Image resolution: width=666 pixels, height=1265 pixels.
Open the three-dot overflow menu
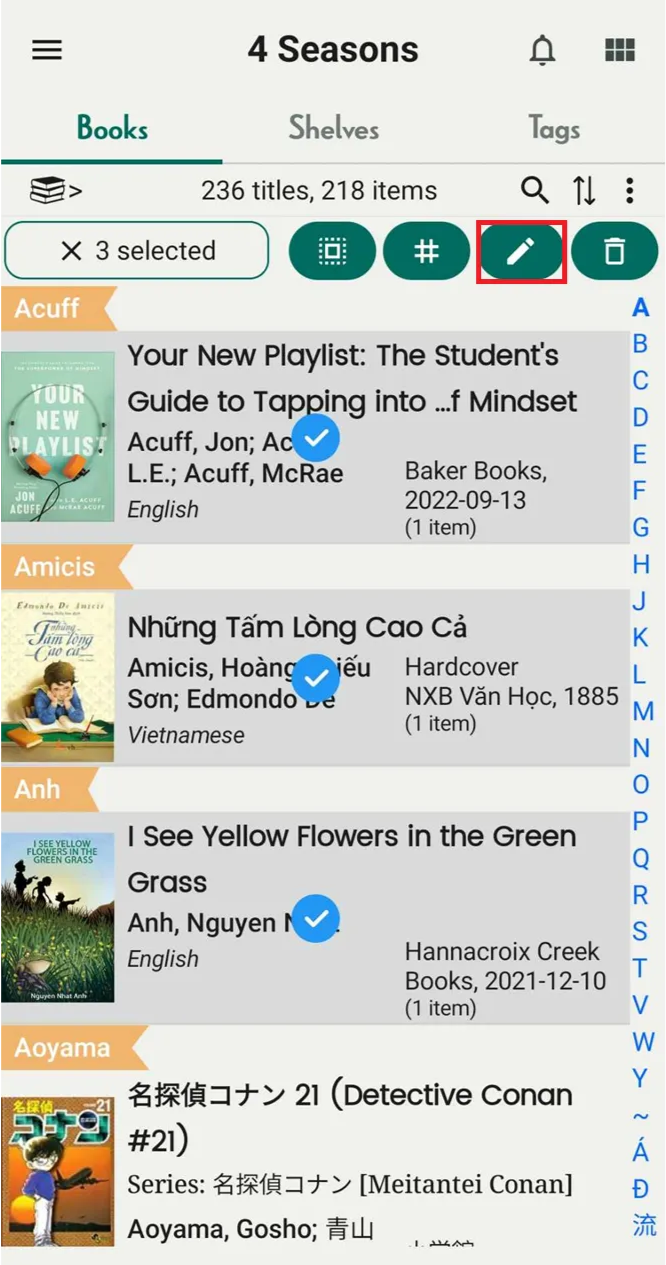click(x=629, y=190)
